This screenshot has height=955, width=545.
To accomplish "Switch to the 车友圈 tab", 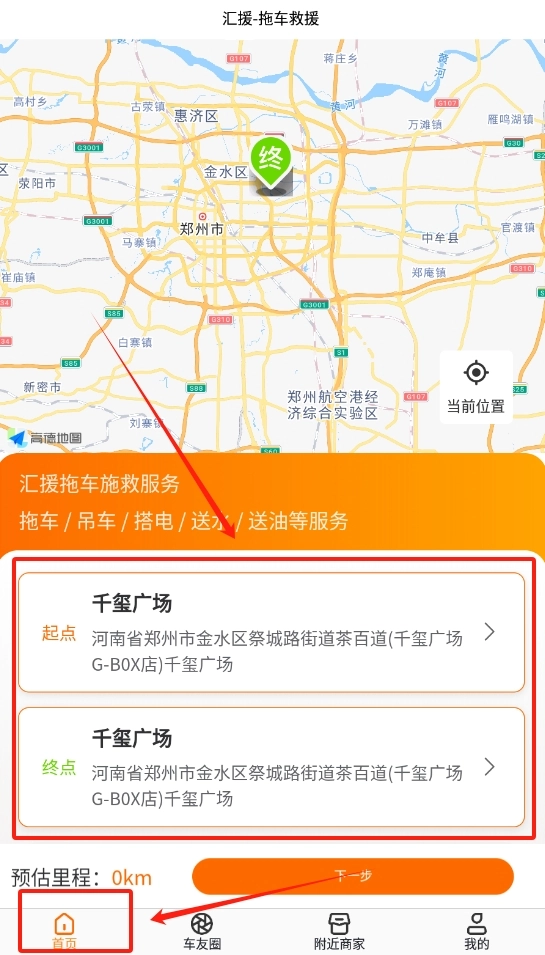I will click(202, 931).
